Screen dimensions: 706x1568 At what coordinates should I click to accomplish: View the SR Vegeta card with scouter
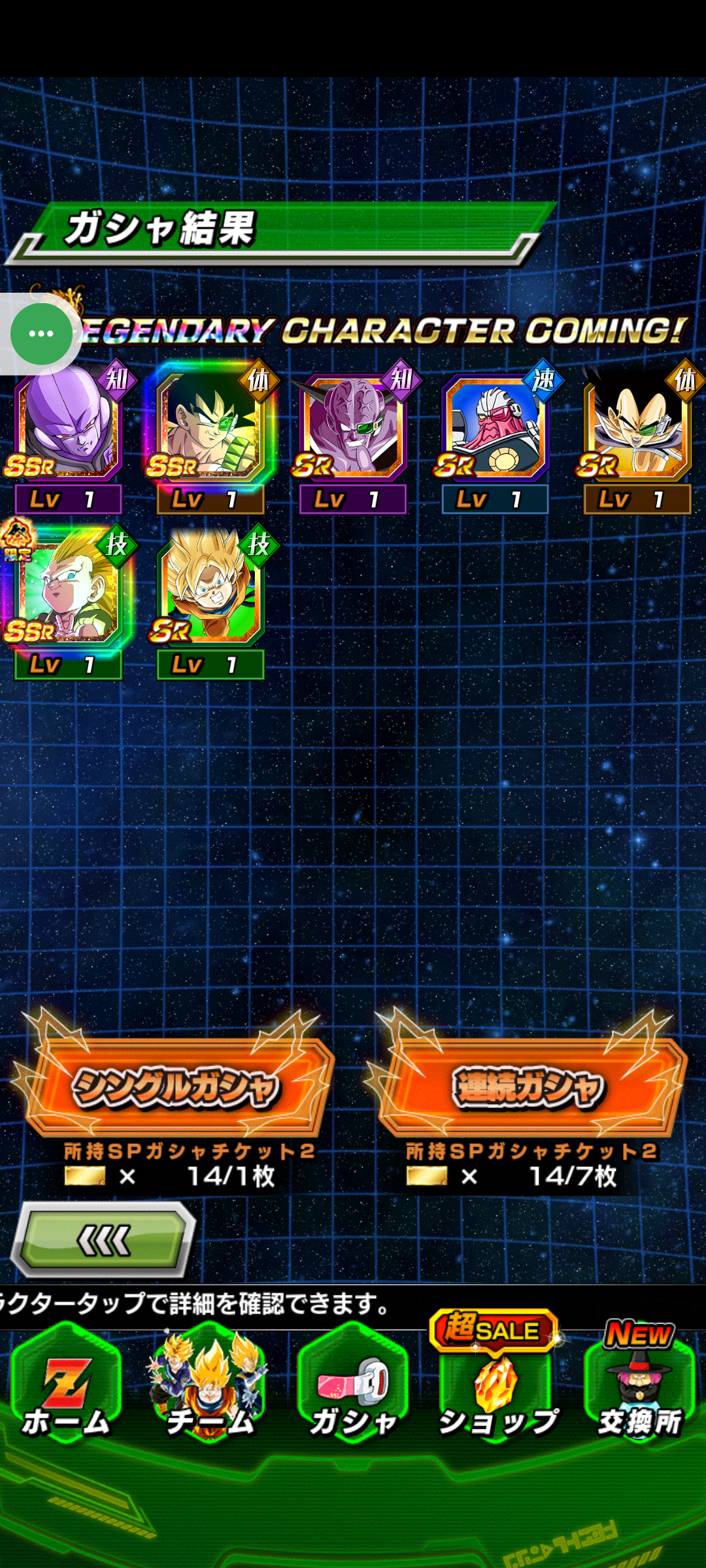[x=637, y=436]
